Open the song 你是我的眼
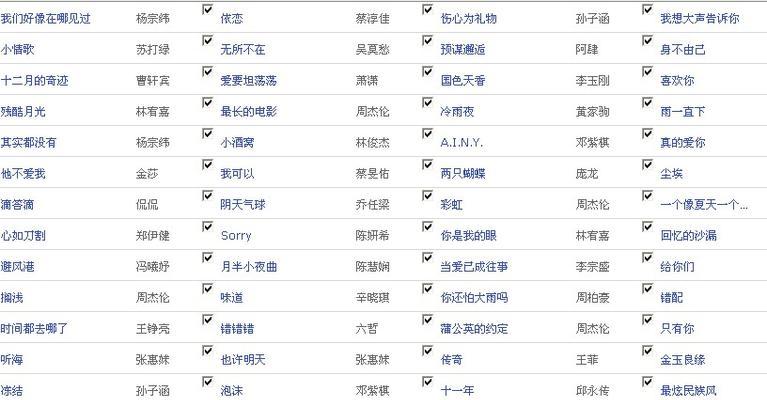Viewport: 767px width, 400px height. pos(468,236)
